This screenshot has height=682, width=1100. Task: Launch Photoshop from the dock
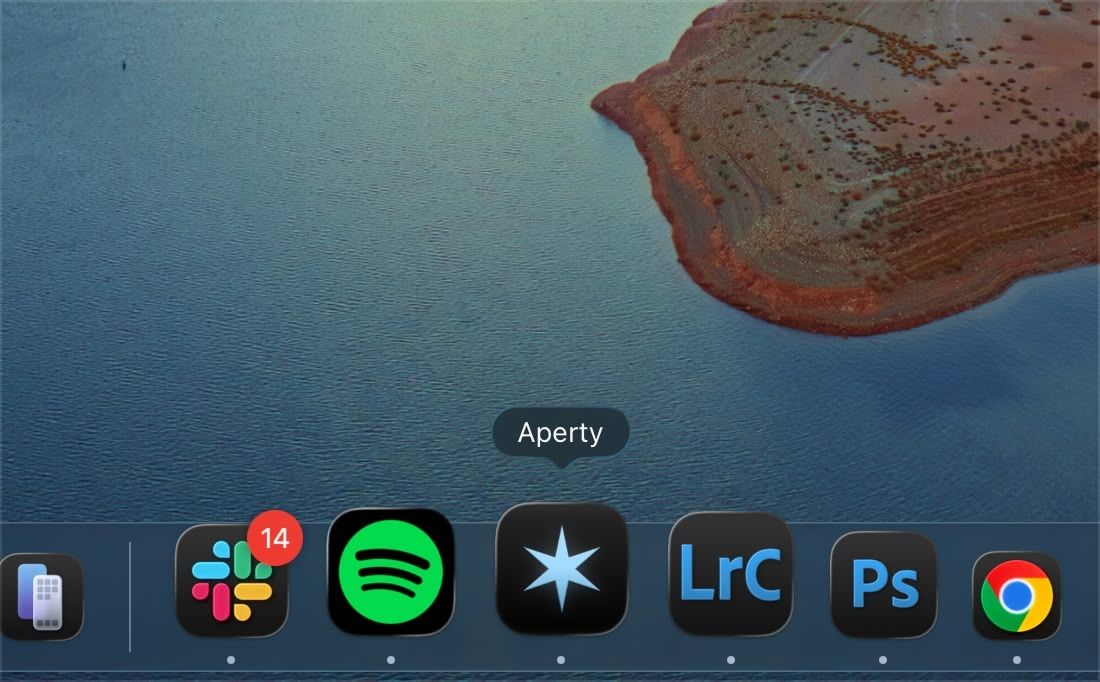(x=883, y=585)
